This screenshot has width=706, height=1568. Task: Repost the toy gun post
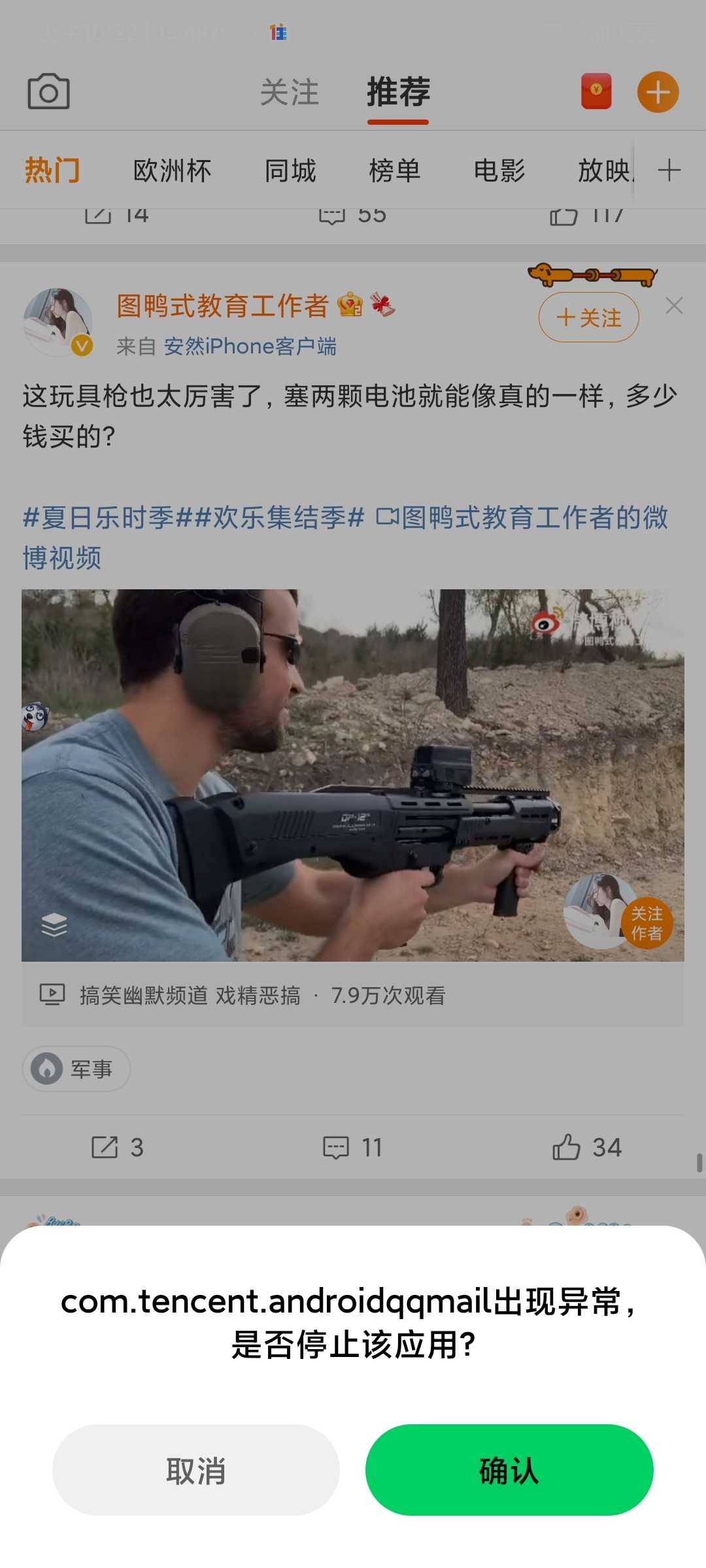tap(118, 1147)
